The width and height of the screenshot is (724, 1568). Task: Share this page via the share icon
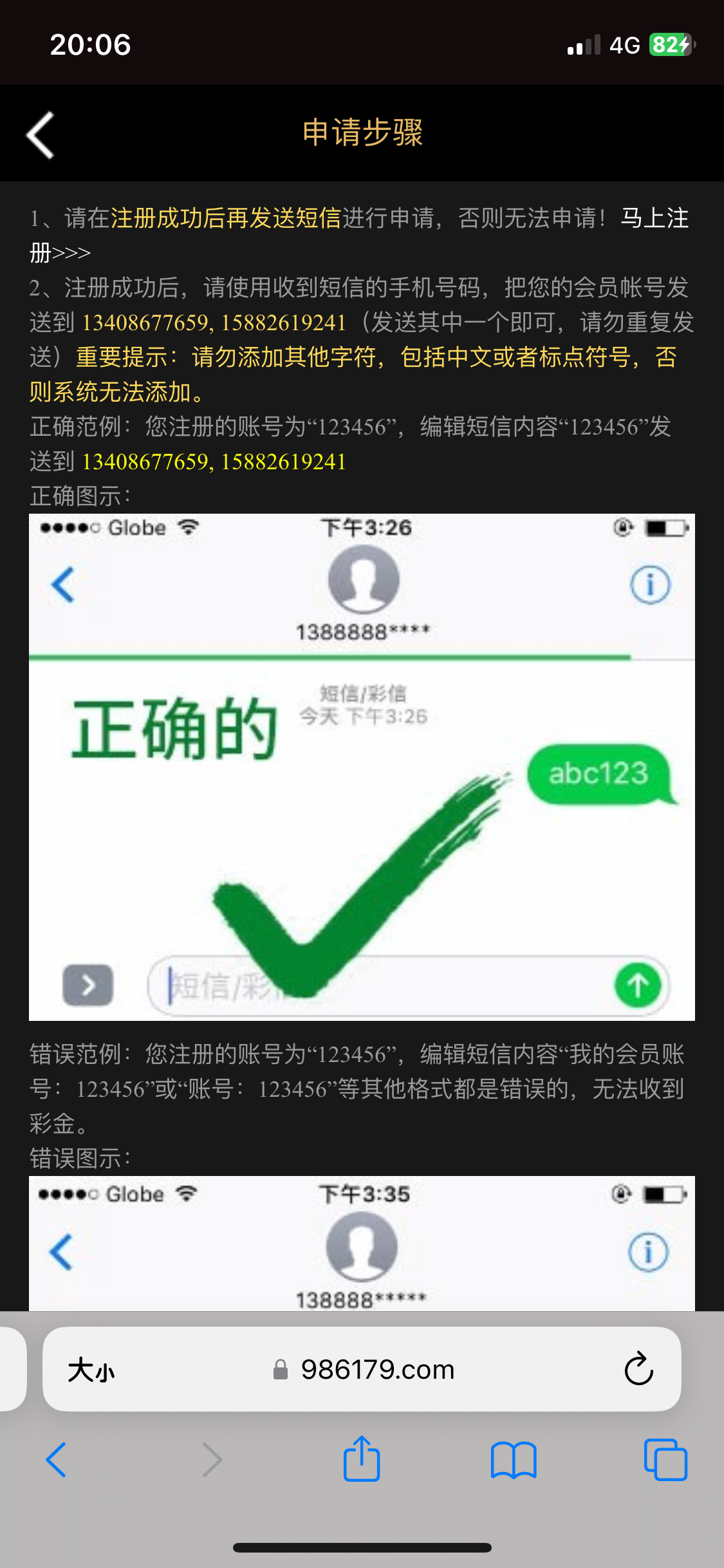(362, 1459)
